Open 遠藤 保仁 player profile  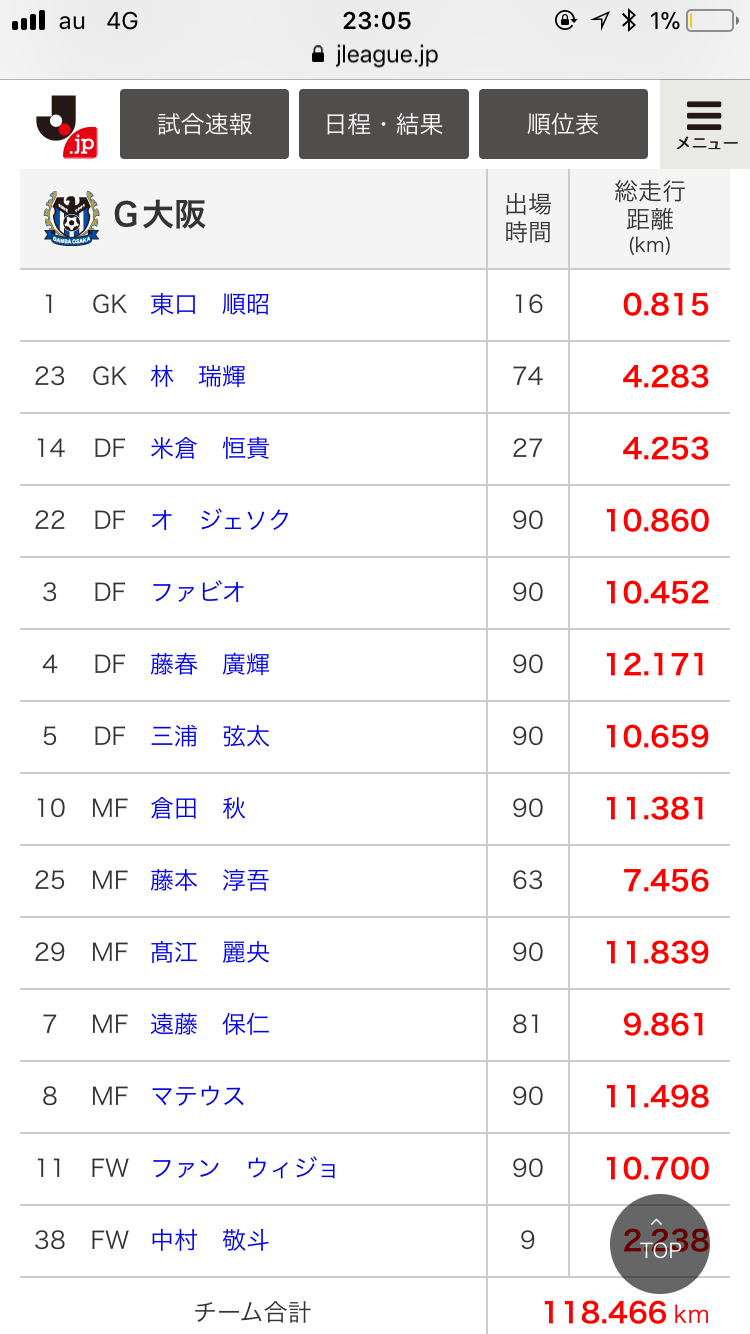[210, 1025]
